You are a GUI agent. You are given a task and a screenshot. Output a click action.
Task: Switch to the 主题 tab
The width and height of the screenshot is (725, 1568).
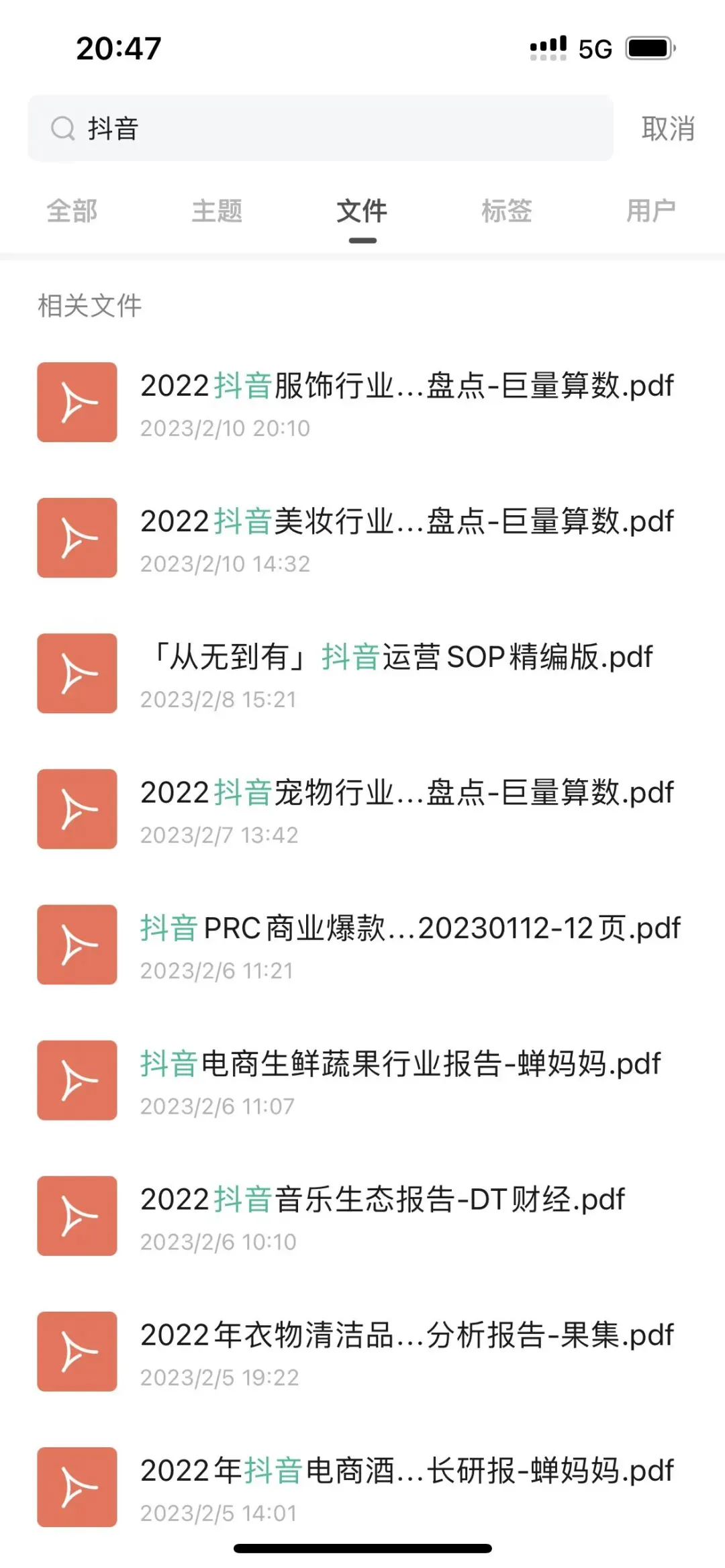[217, 211]
